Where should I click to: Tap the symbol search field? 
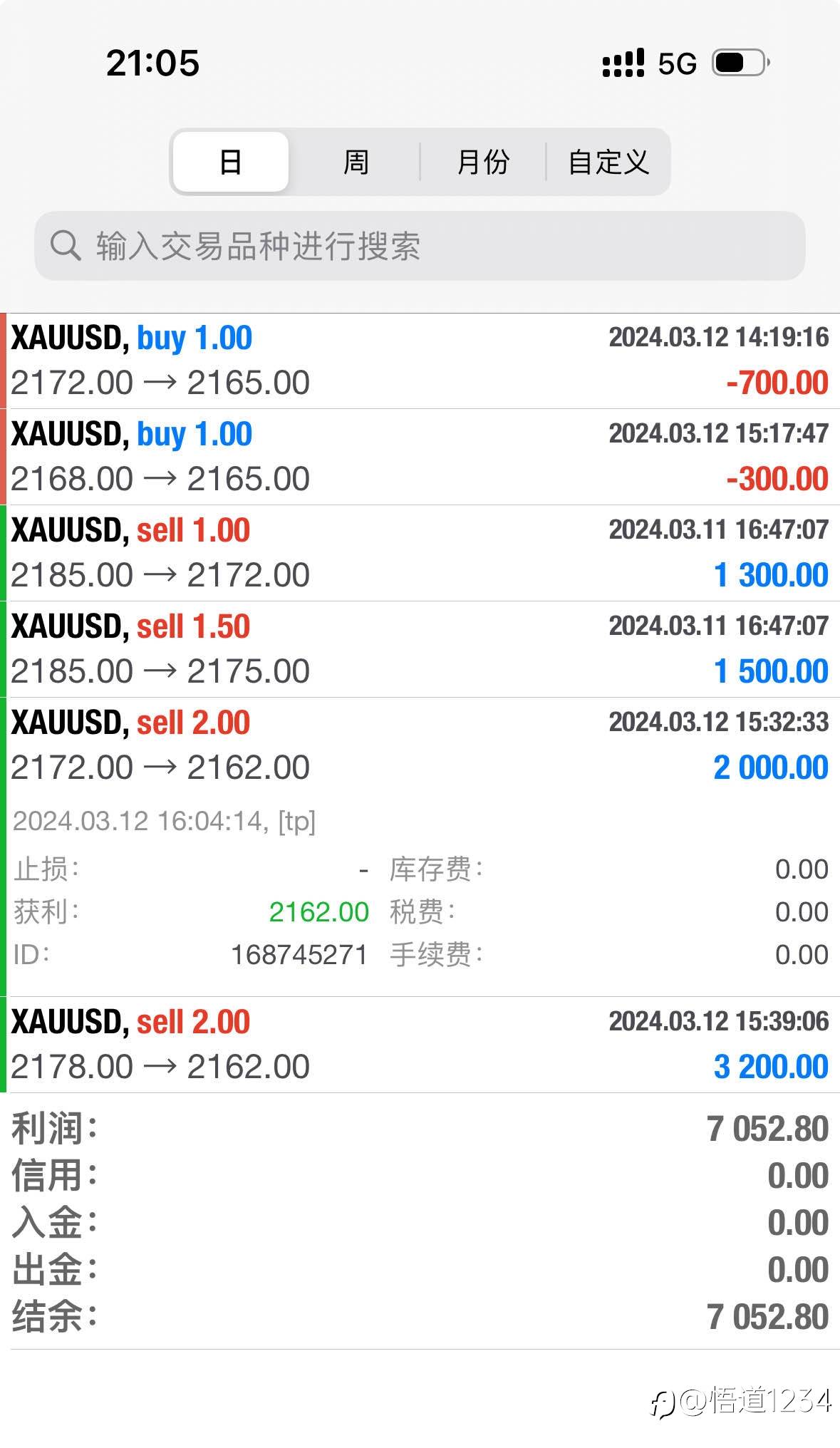point(420,246)
